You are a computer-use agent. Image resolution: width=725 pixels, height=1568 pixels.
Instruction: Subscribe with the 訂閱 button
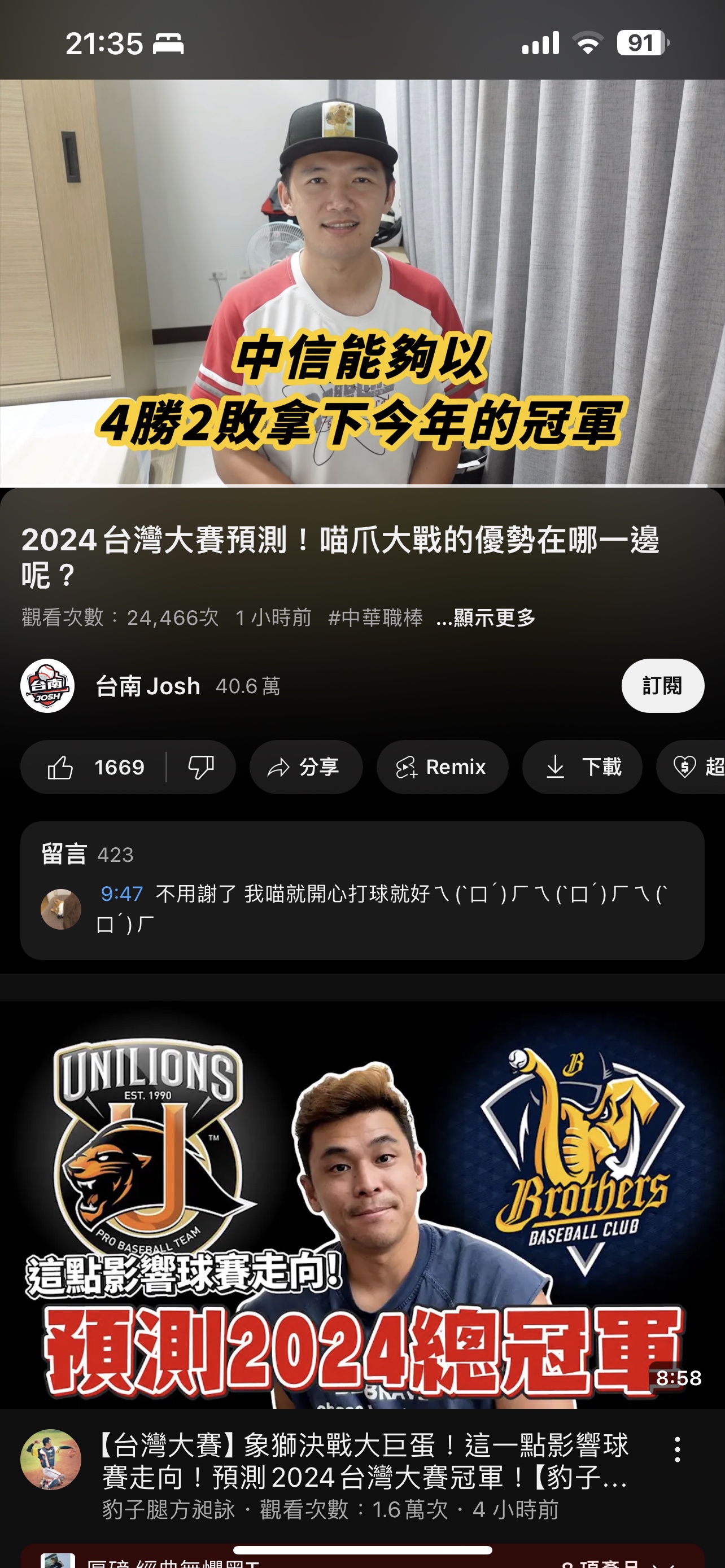coord(662,686)
